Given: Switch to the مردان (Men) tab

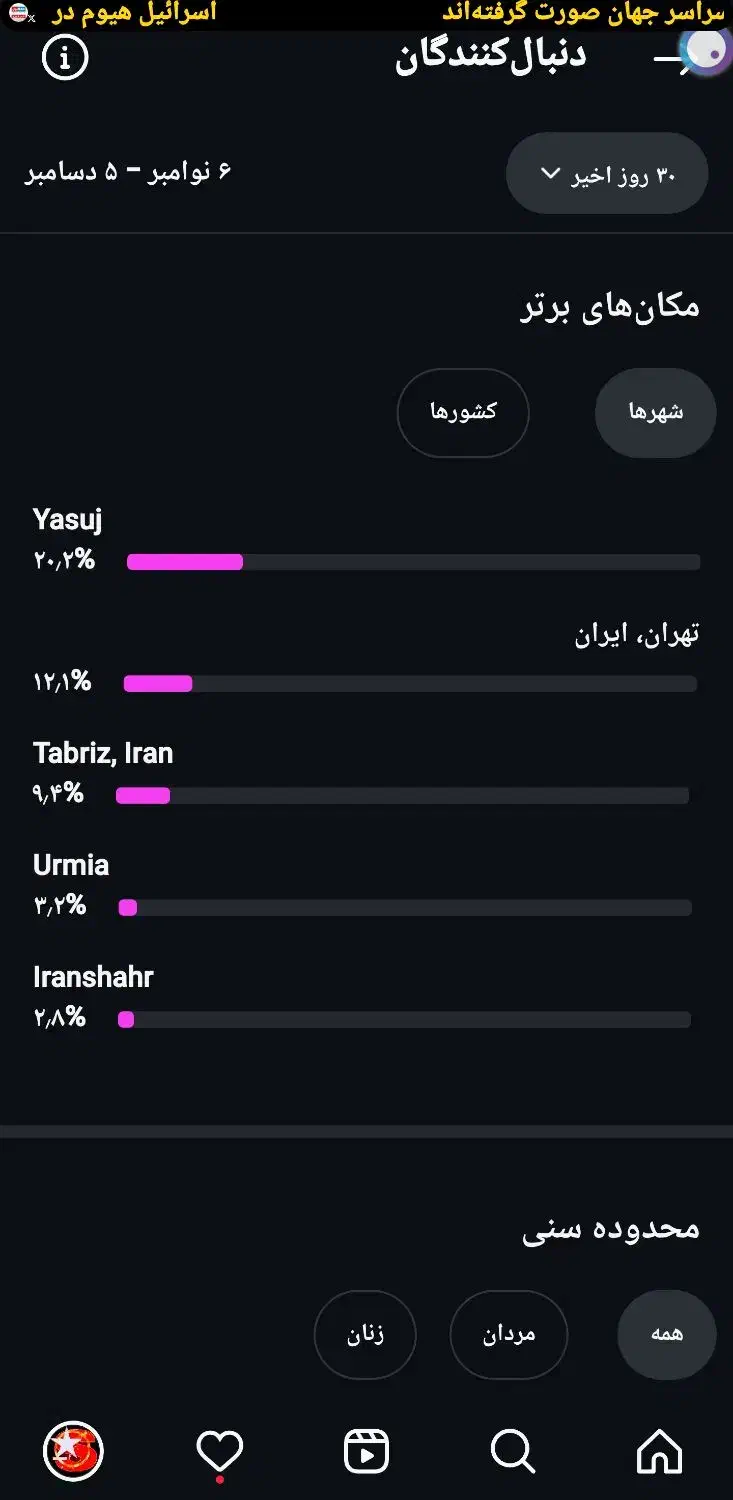Looking at the screenshot, I should tap(508, 1334).
